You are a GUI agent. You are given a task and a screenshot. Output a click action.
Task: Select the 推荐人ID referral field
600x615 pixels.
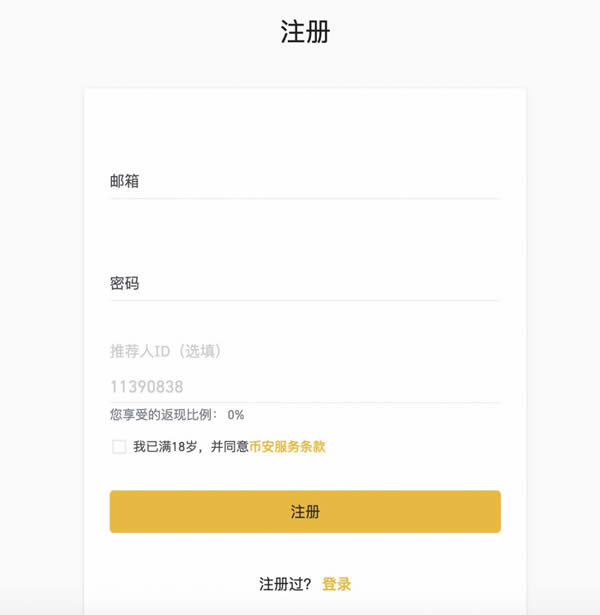pyautogui.click(x=304, y=387)
